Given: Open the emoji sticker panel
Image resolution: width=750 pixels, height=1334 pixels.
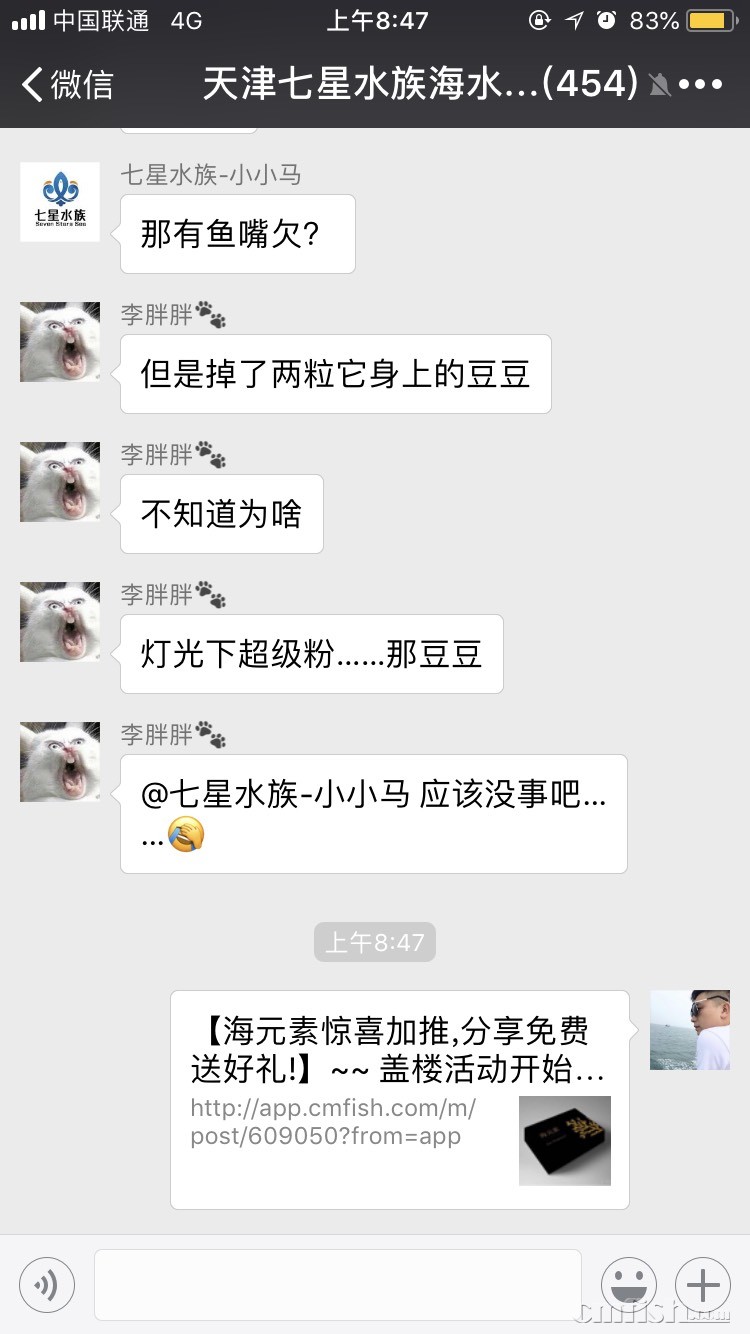Looking at the screenshot, I should click(x=628, y=1283).
